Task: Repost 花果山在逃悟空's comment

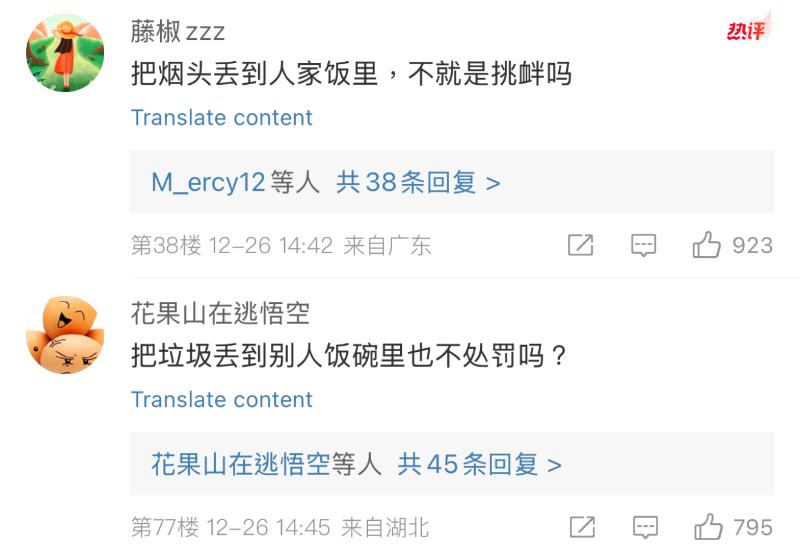Action: tap(580, 527)
